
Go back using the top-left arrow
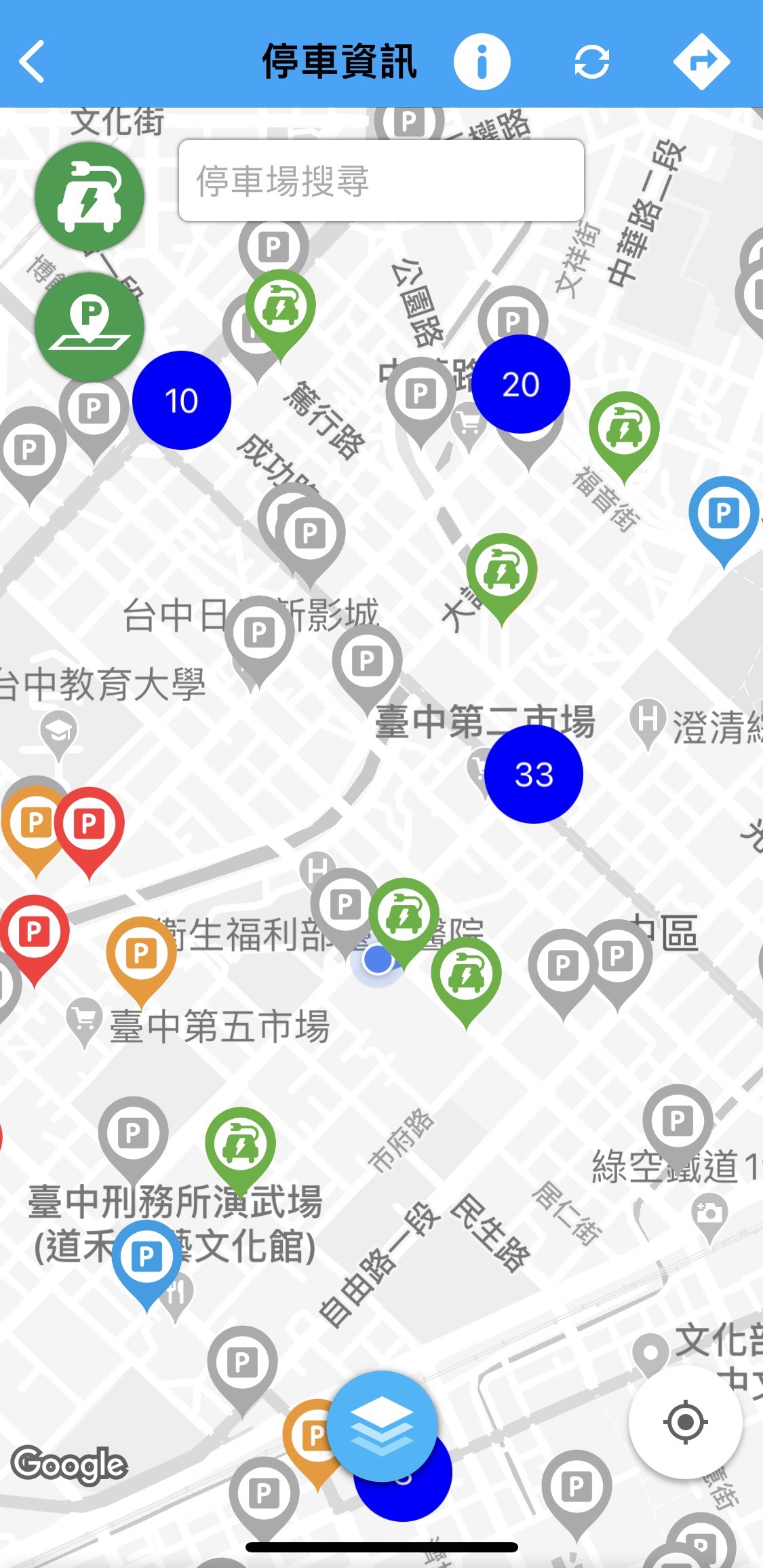tap(33, 62)
